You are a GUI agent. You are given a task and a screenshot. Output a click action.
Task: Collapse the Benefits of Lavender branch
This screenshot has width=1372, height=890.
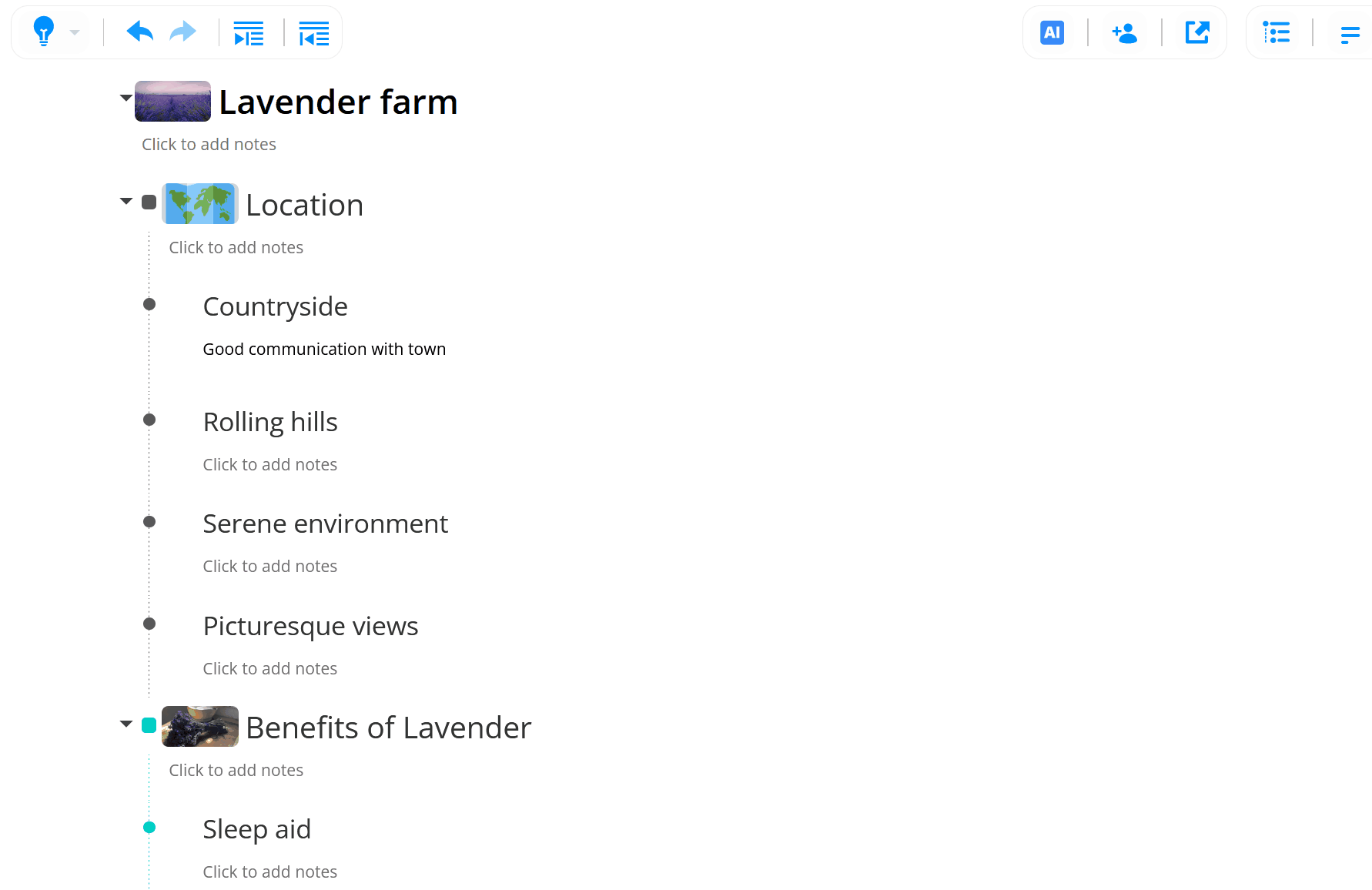point(126,724)
